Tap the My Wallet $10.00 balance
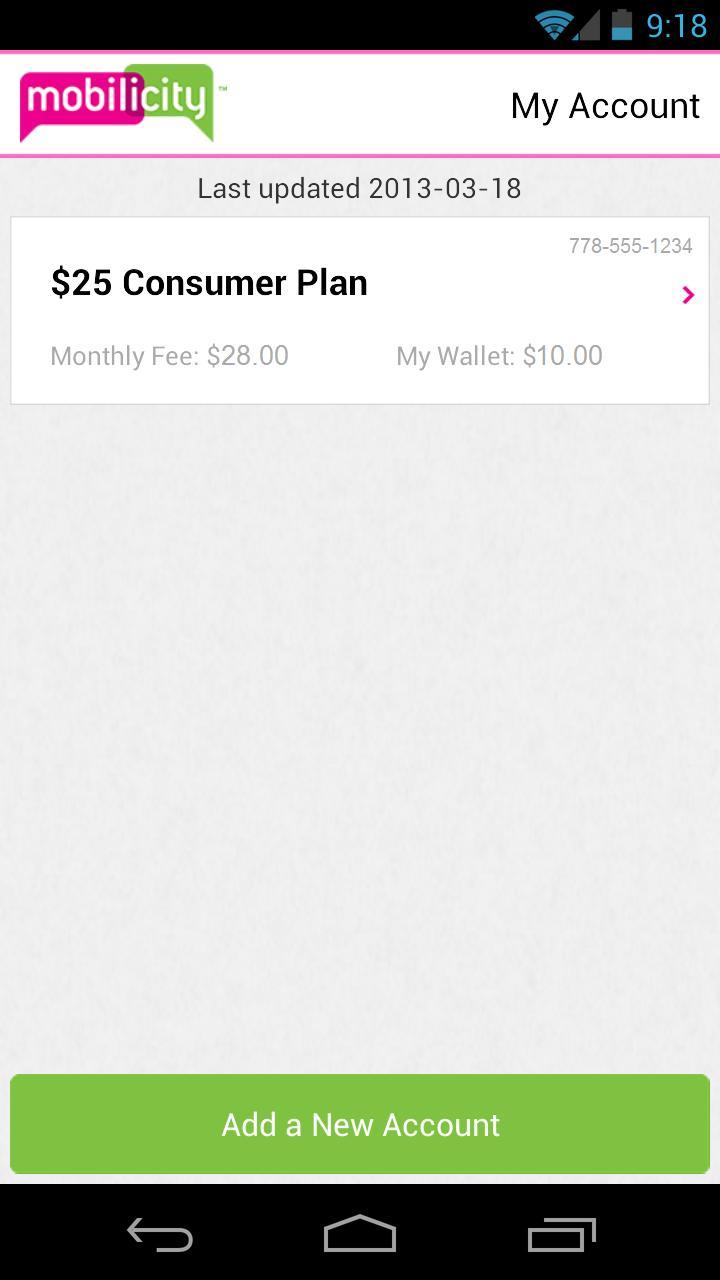The image size is (720, 1280). [x=499, y=355]
